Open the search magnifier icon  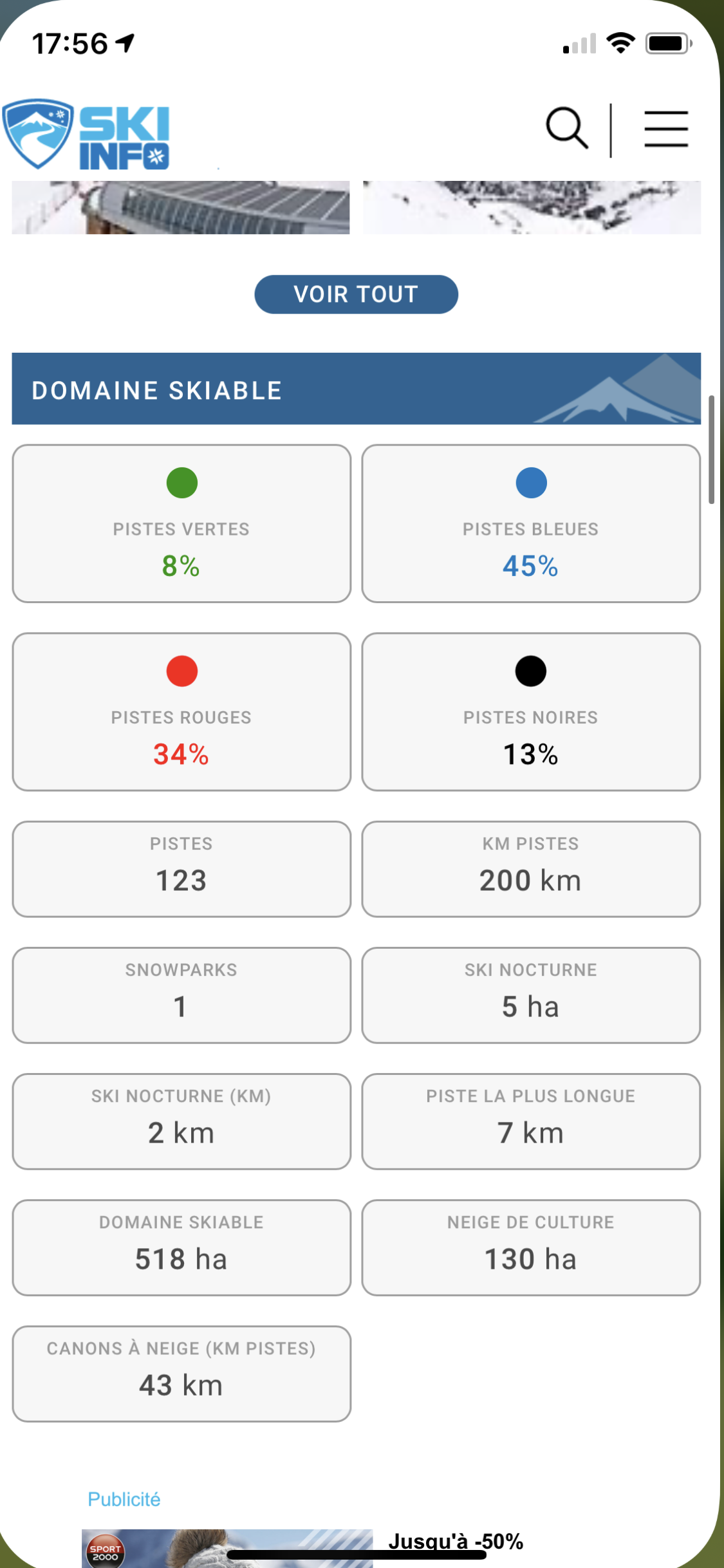pos(566,129)
